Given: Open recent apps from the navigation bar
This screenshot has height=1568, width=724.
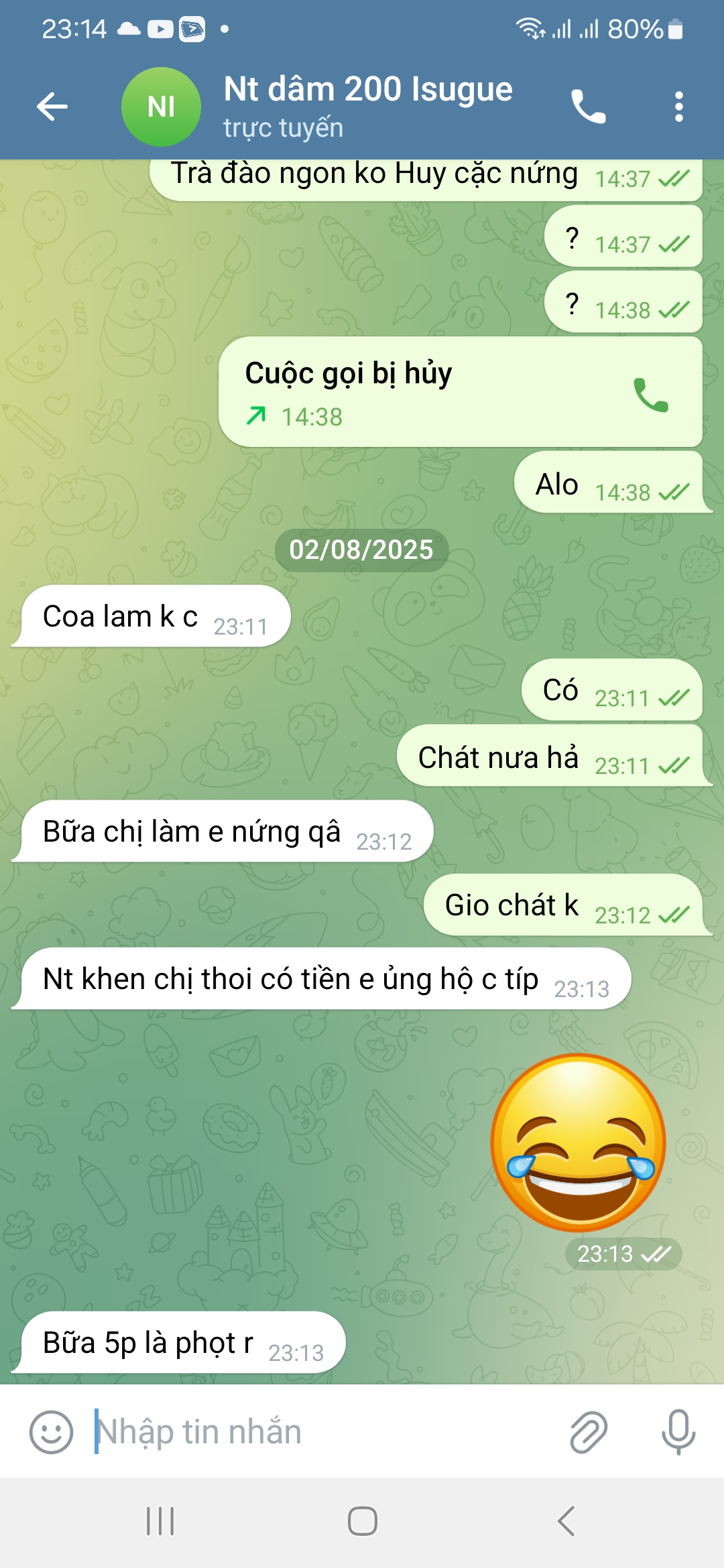Looking at the screenshot, I should pyautogui.click(x=160, y=1521).
